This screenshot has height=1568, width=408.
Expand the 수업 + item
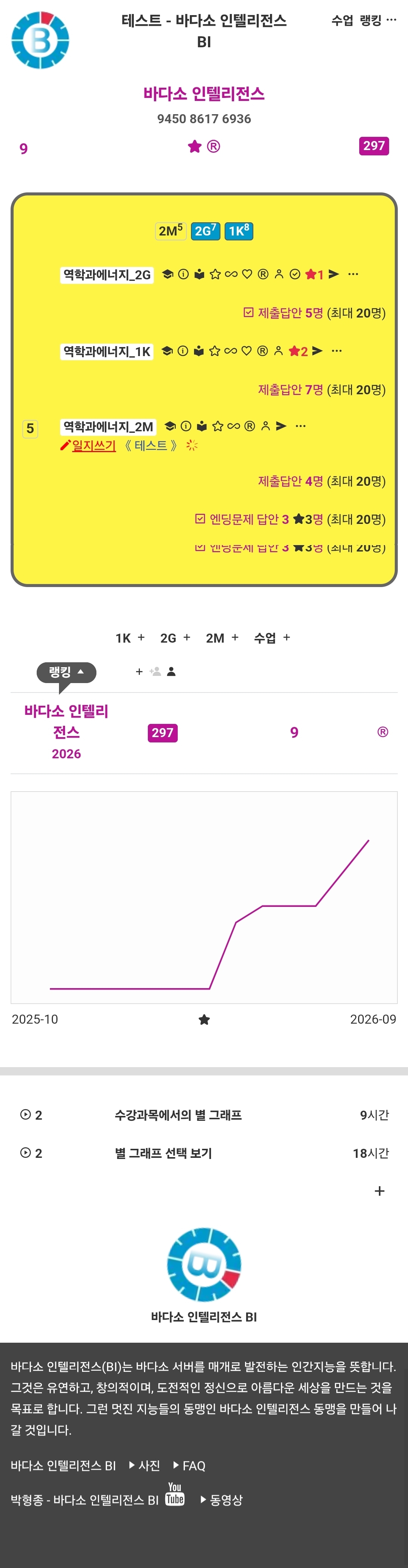pyautogui.click(x=272, y=637)
